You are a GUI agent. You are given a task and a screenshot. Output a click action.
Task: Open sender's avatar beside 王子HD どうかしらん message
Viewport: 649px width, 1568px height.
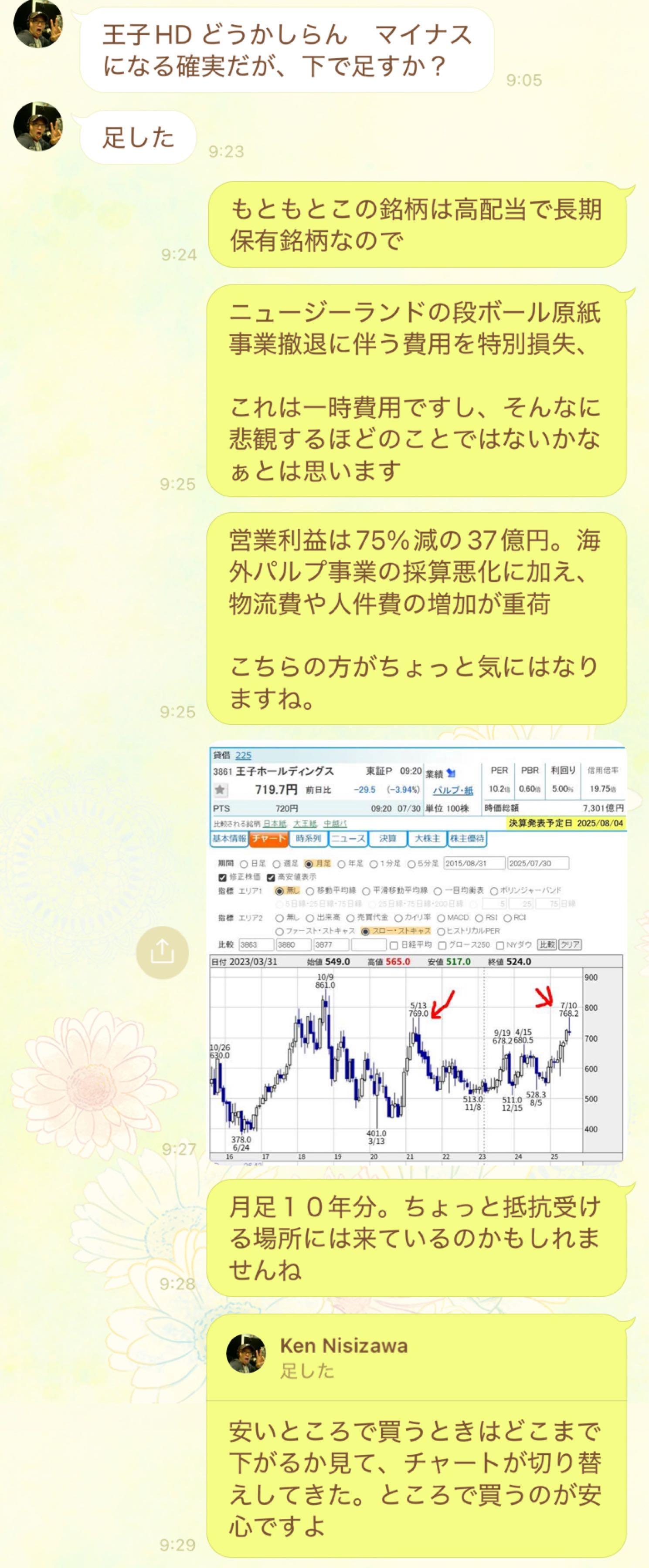pos(38,24)
